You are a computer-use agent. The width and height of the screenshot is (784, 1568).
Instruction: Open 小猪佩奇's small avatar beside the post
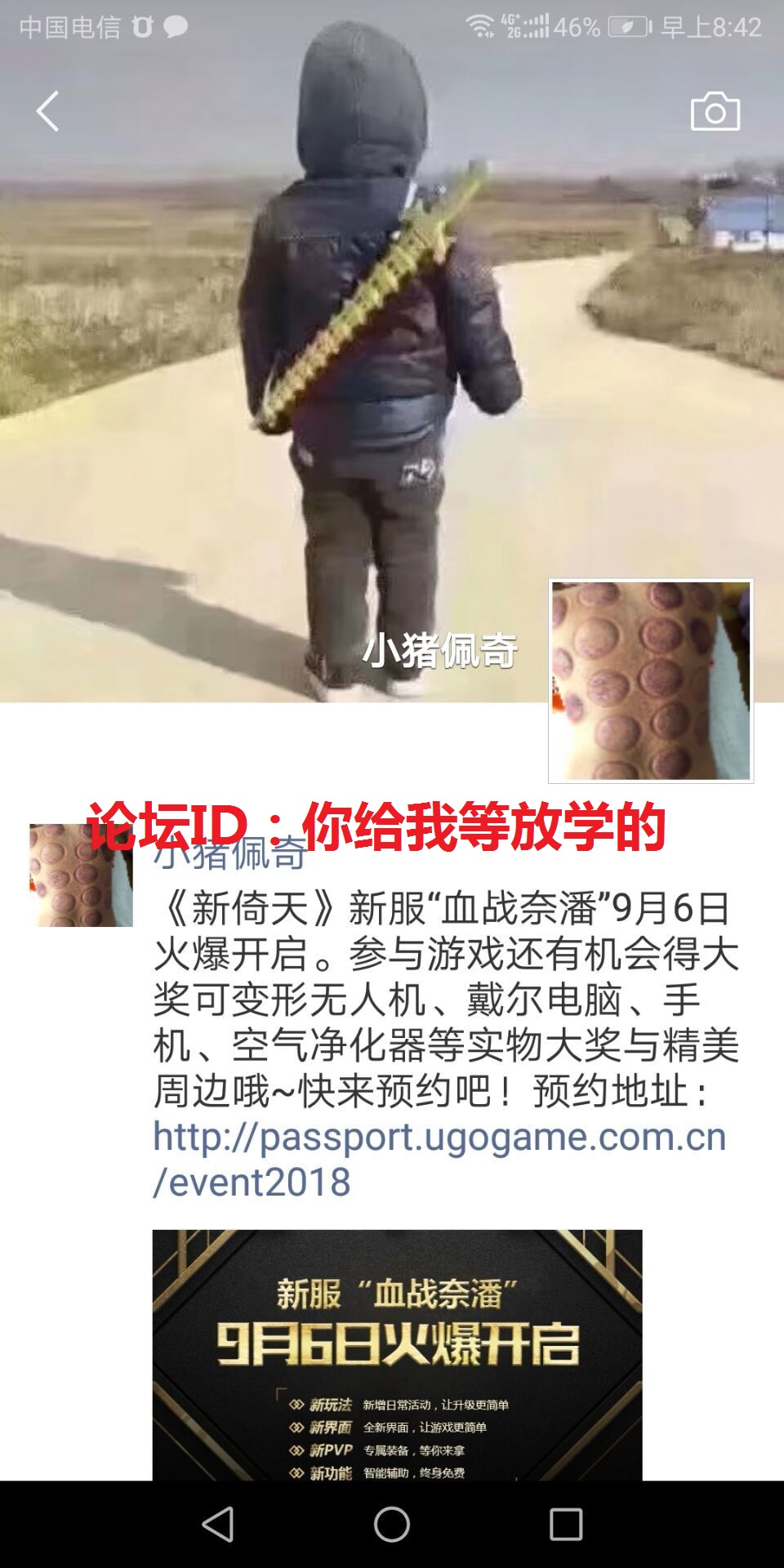point(81,875)
